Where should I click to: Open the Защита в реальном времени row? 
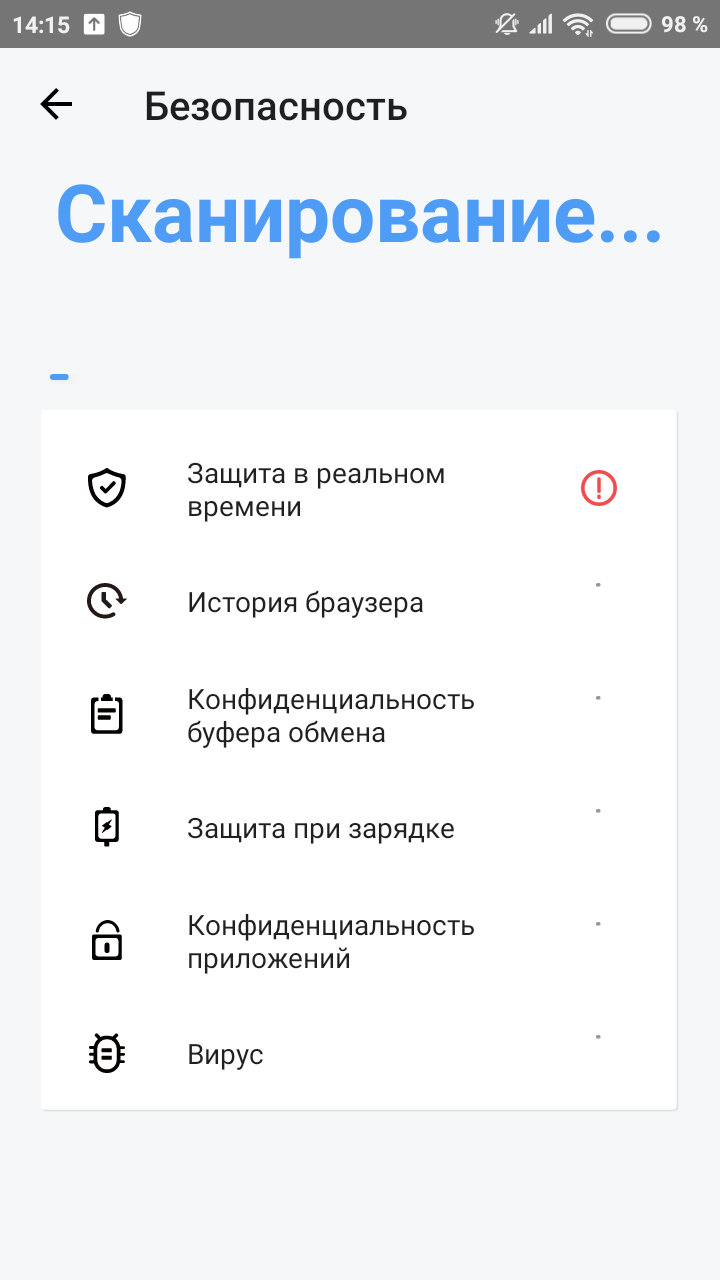point(358,490)
